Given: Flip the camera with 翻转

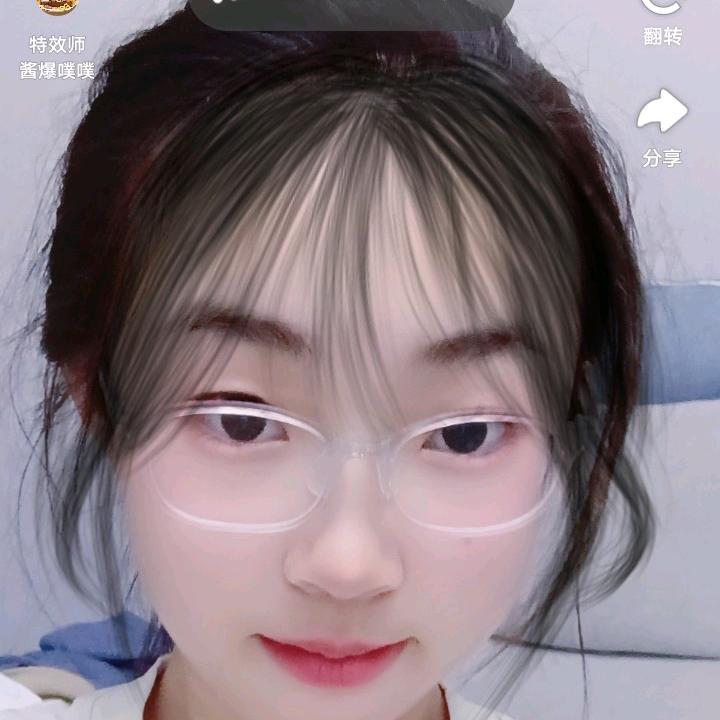Looking at the screenshot, I should (662, 21).
